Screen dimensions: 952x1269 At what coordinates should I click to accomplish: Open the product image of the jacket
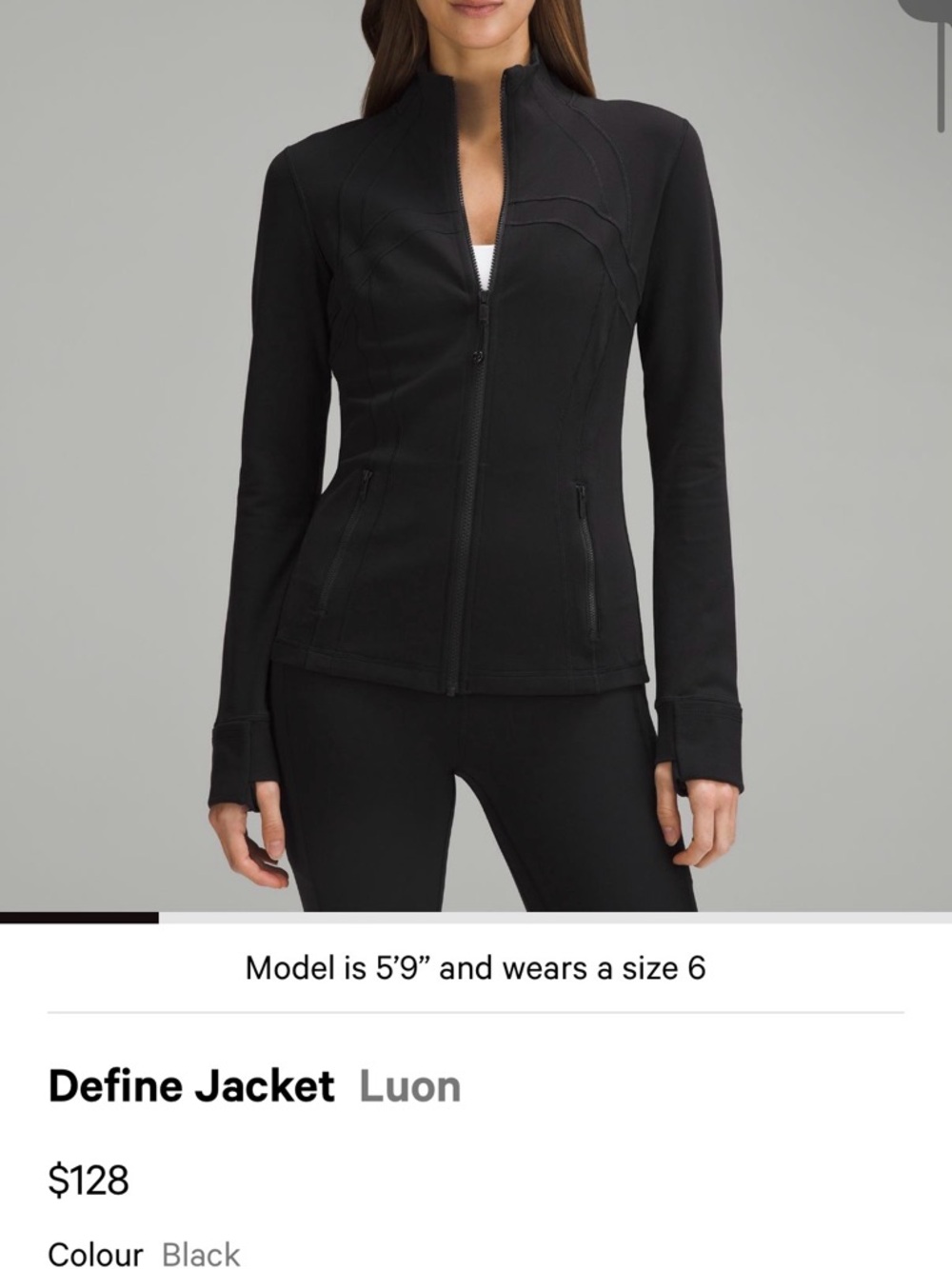476,428
